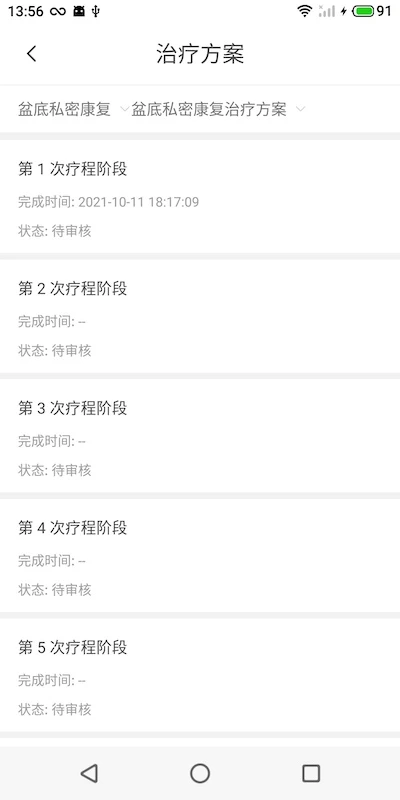Tap the system home button
The height and width of the screenshot is (800, 400).
(x=200, y=773)
